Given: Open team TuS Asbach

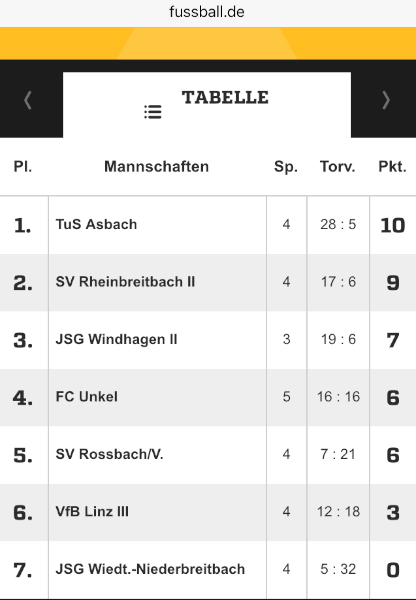Looking at the screenshot, I should (96, 224).
